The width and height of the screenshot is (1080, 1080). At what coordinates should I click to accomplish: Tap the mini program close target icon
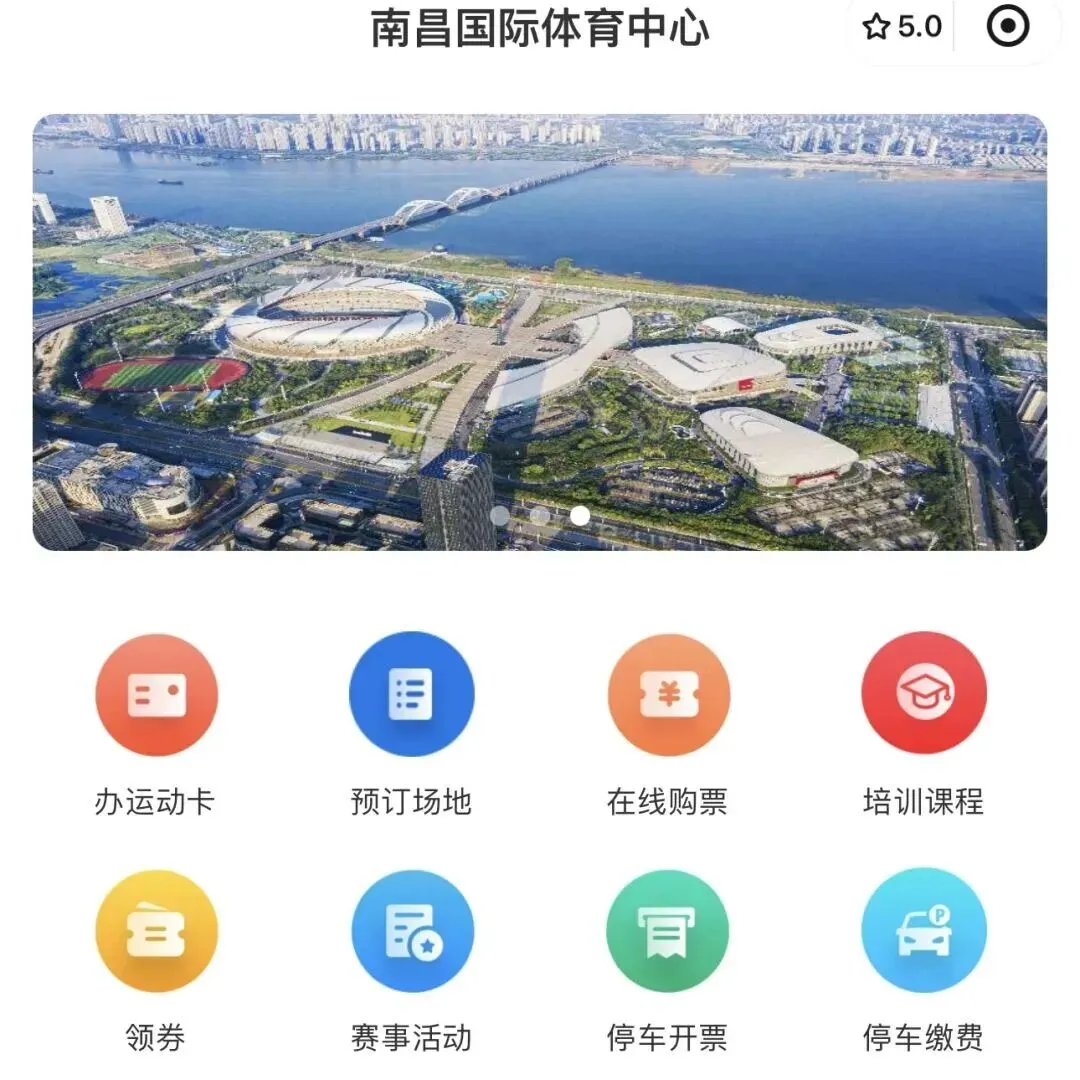click(1007, 27)
